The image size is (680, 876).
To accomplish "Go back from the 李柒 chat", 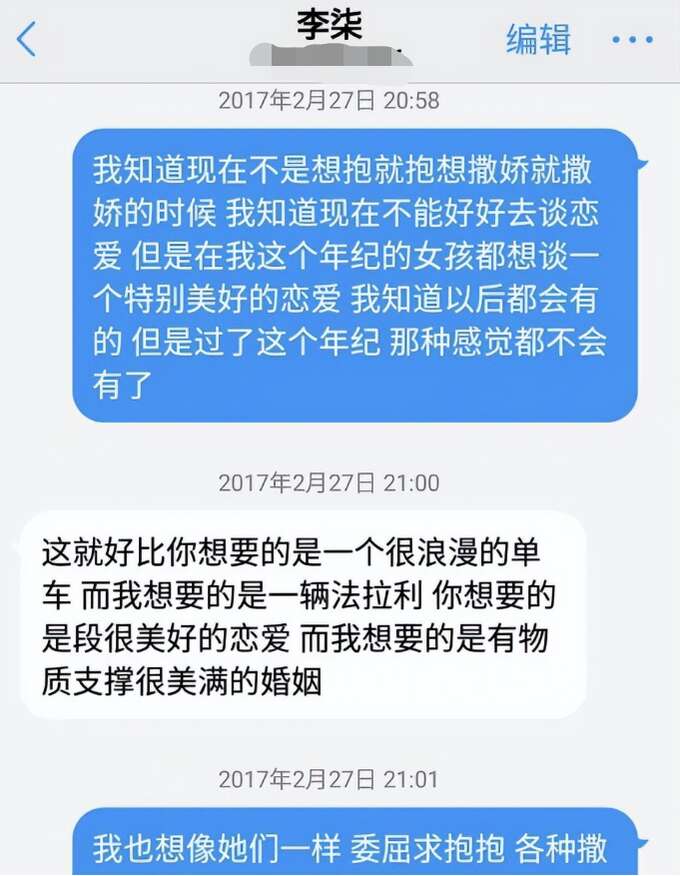I will [x=27, y=41].
